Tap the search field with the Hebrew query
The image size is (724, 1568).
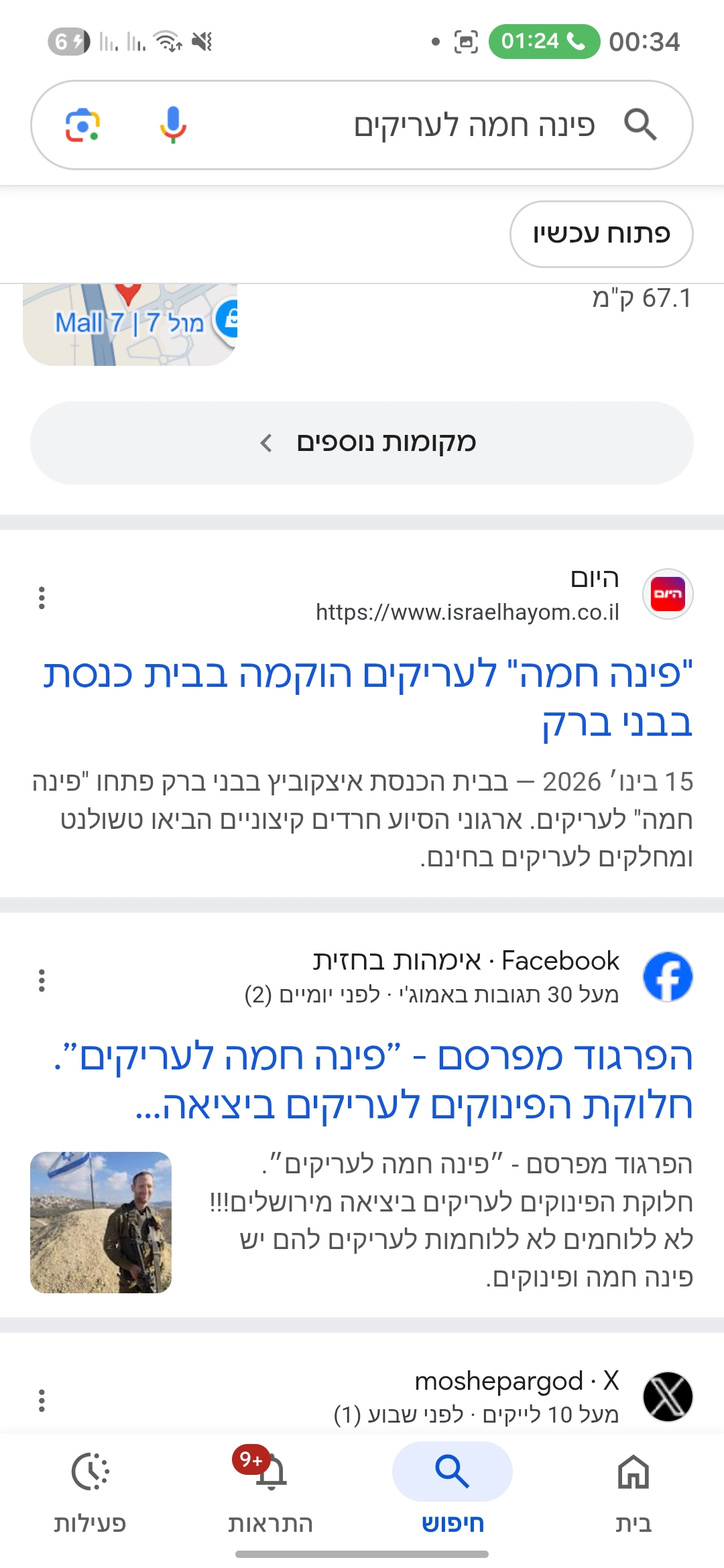[469, 125]
